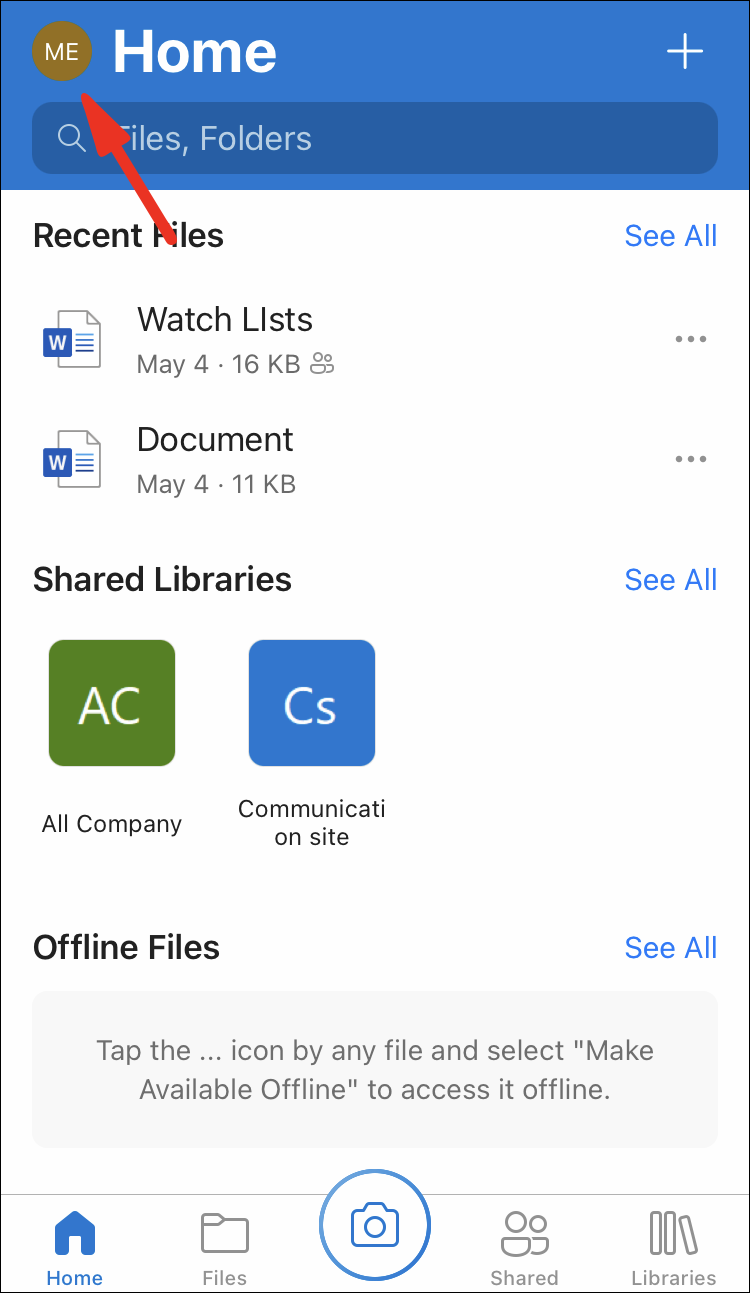This screenshot has height=1293, width=750.
Task: See all Shared Libraries
Action: 670,580
